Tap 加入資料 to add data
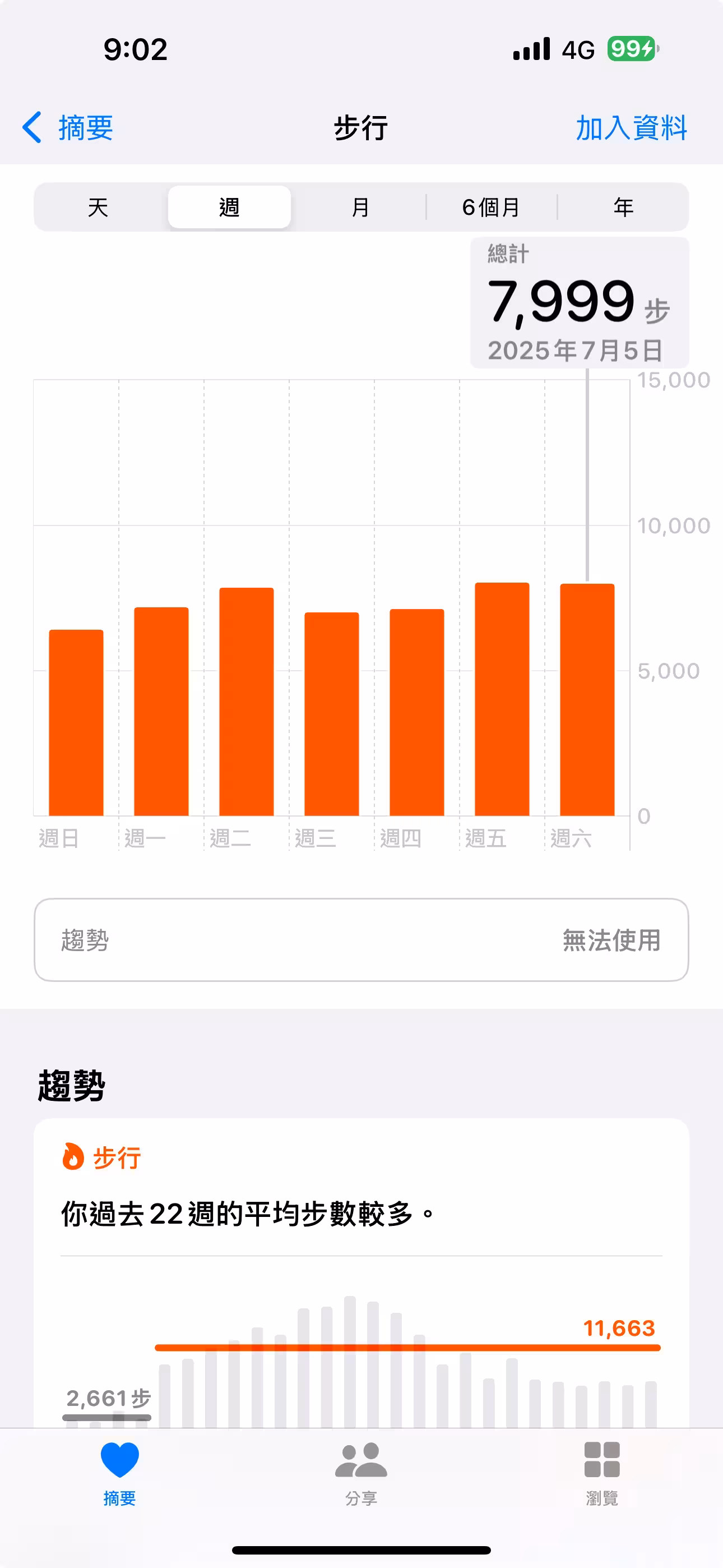 tap(631, 128)
